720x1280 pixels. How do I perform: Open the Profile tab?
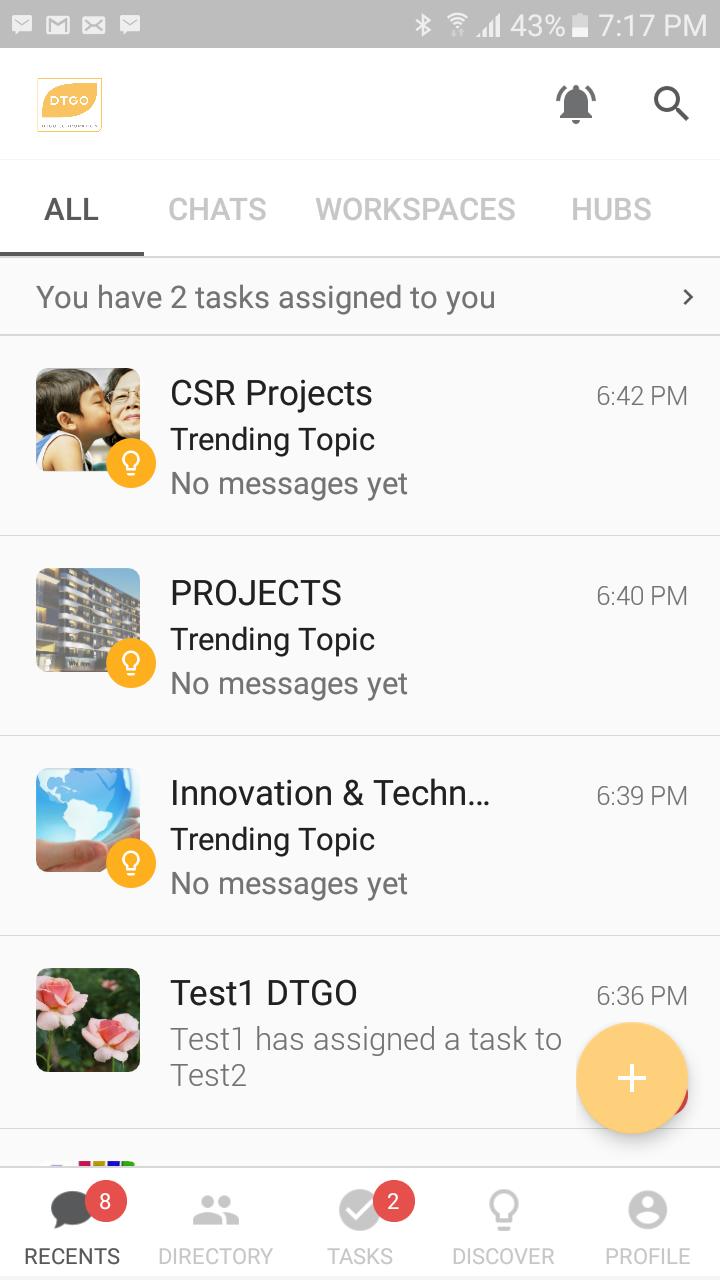tap(647, 1227)
